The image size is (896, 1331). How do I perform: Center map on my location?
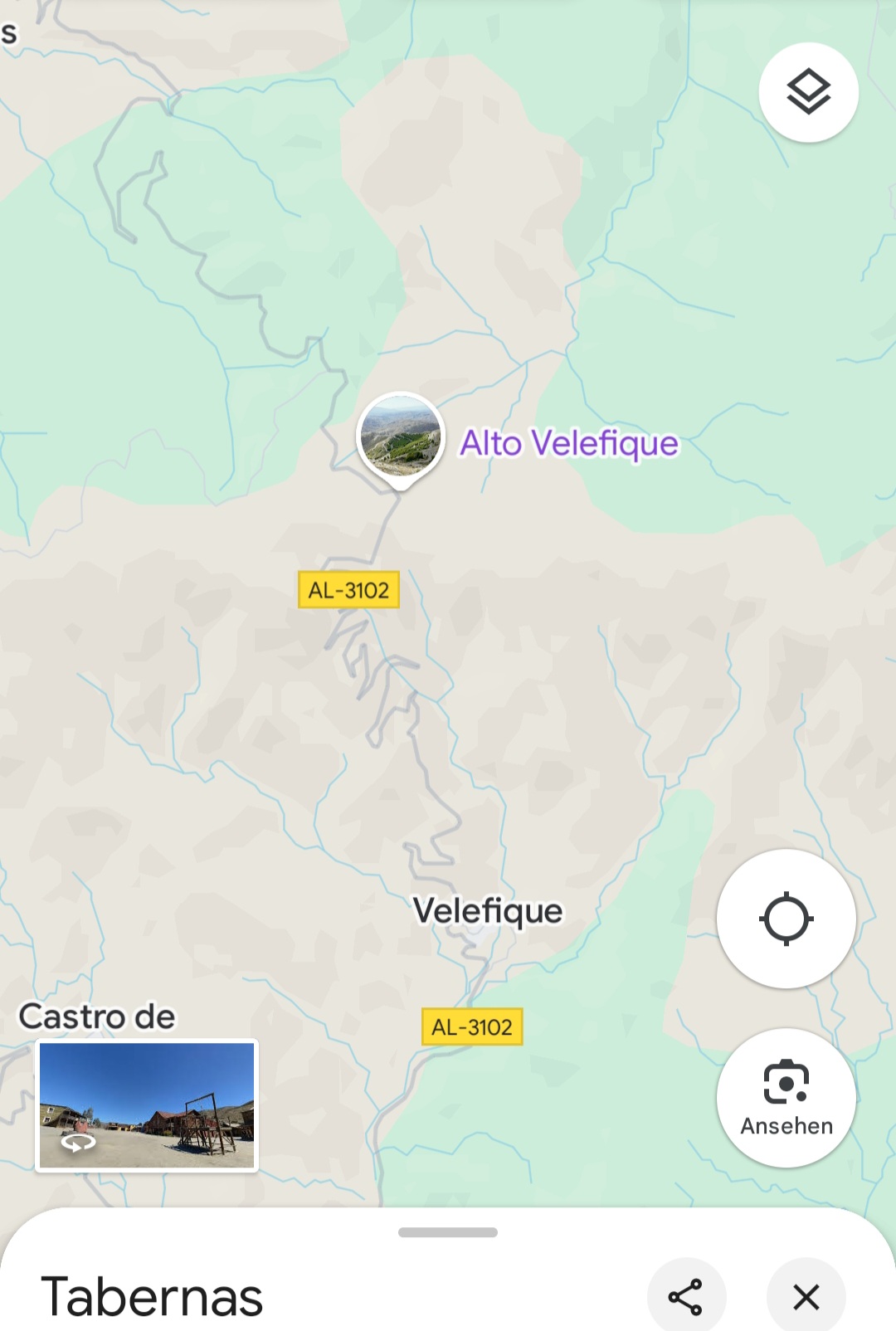point(786,919)
